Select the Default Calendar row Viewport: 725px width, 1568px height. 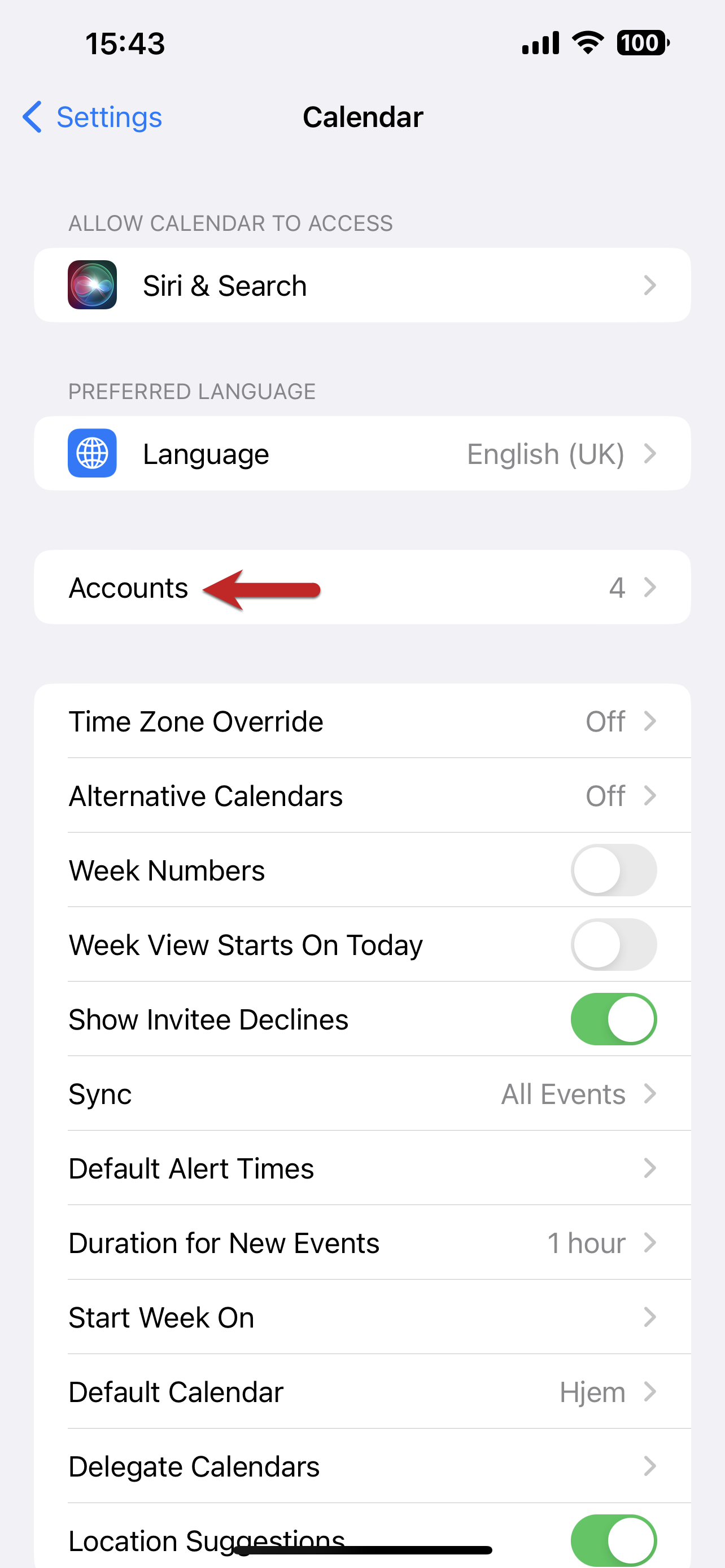362,1391
